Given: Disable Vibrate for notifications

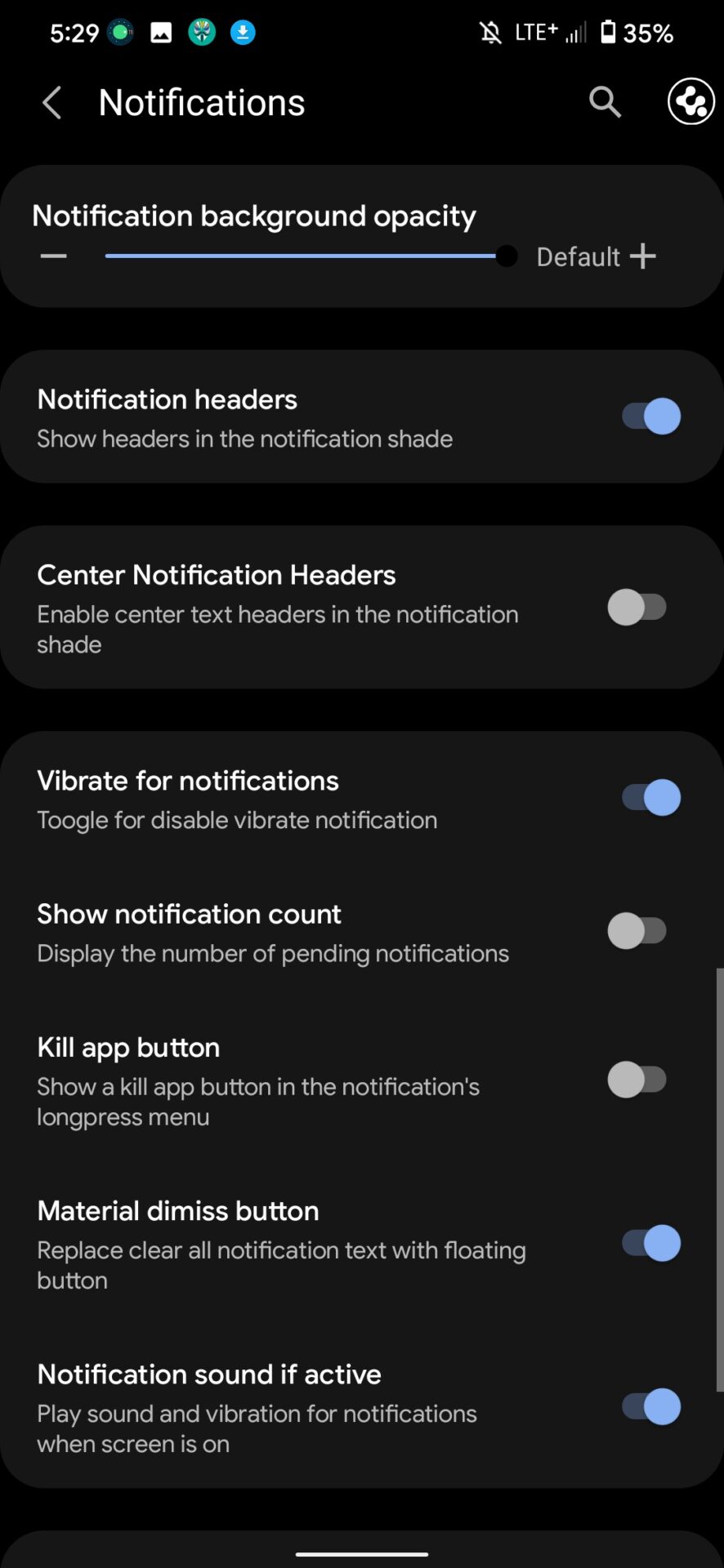Looking at the screenshot, I should click(650, 798).
